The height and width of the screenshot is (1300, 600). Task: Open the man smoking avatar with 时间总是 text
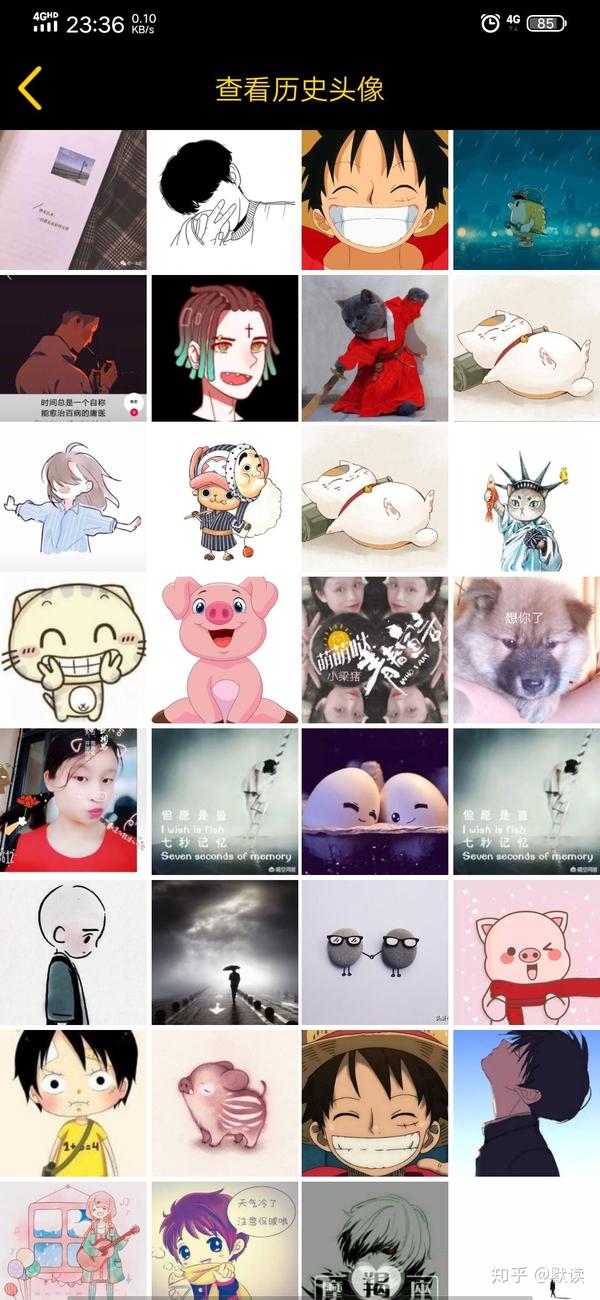tap(73, 348)
